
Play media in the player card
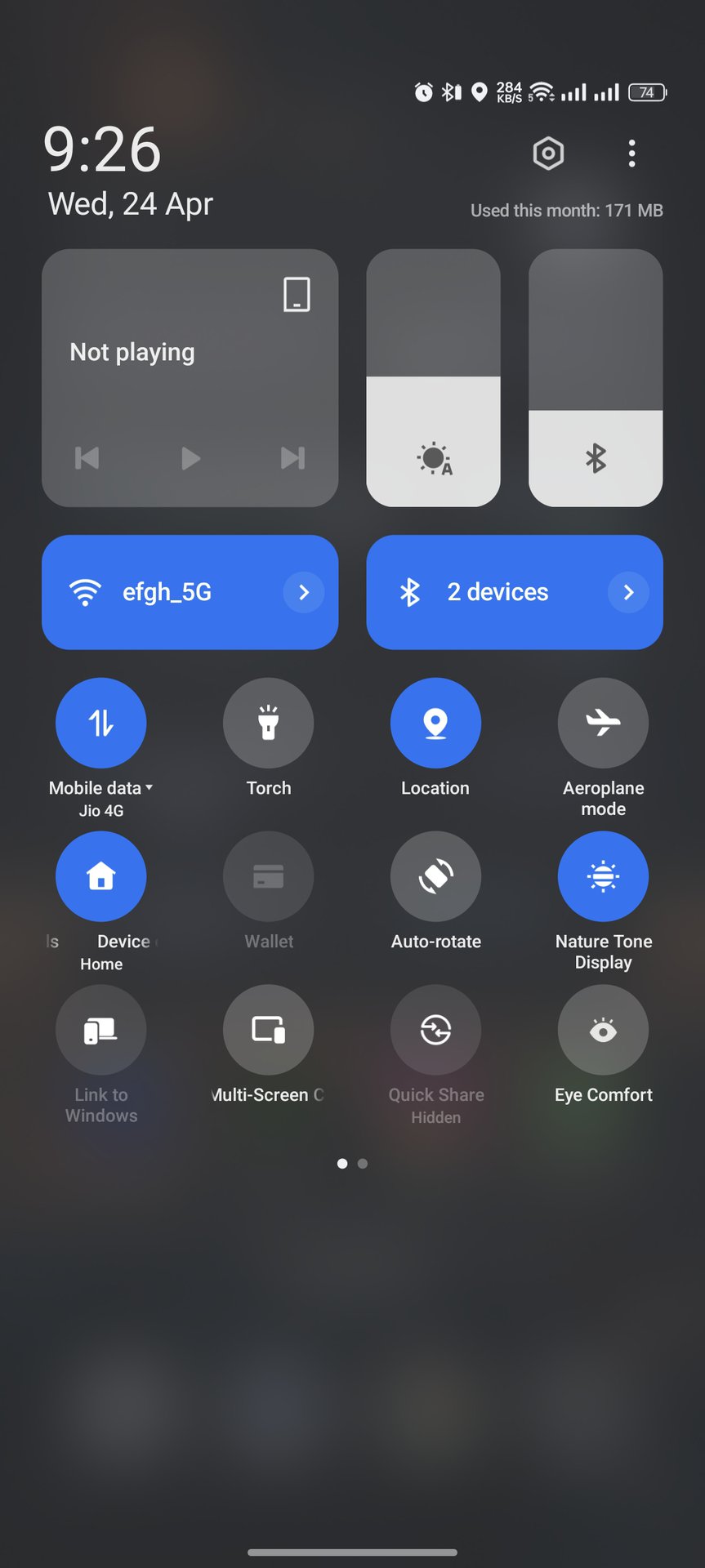pyautogui.click(x=190, y=458)
